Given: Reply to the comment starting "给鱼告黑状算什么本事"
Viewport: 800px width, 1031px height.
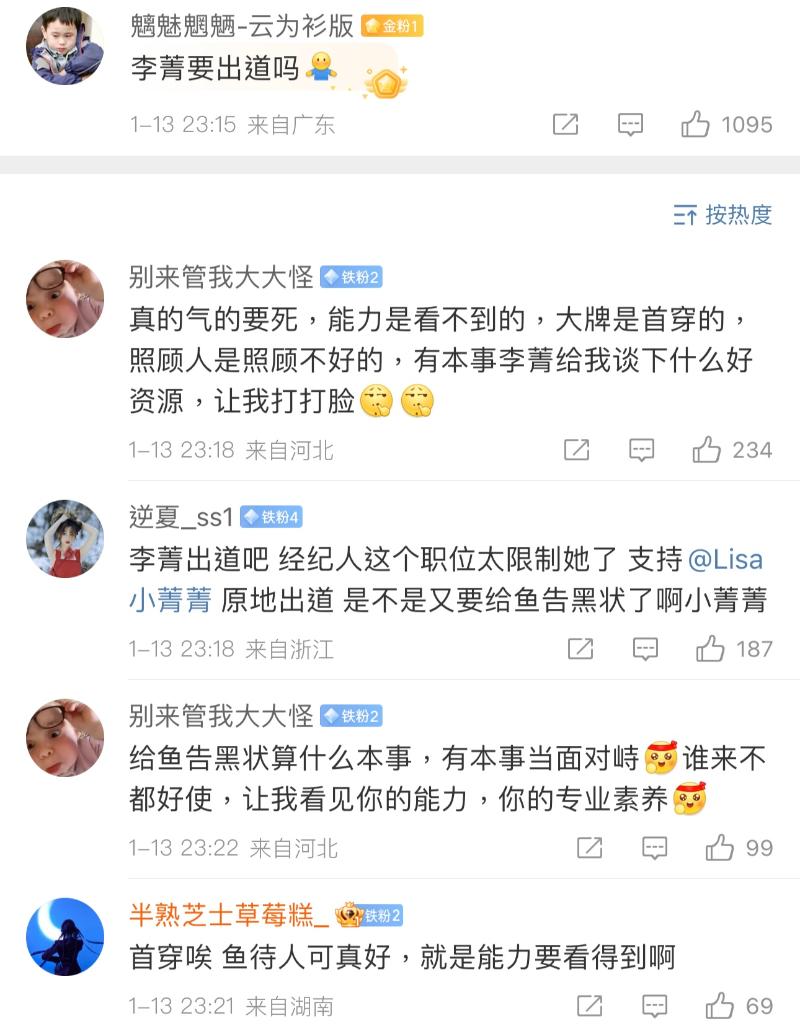Looking at the screenshot, I should [655, 848].
